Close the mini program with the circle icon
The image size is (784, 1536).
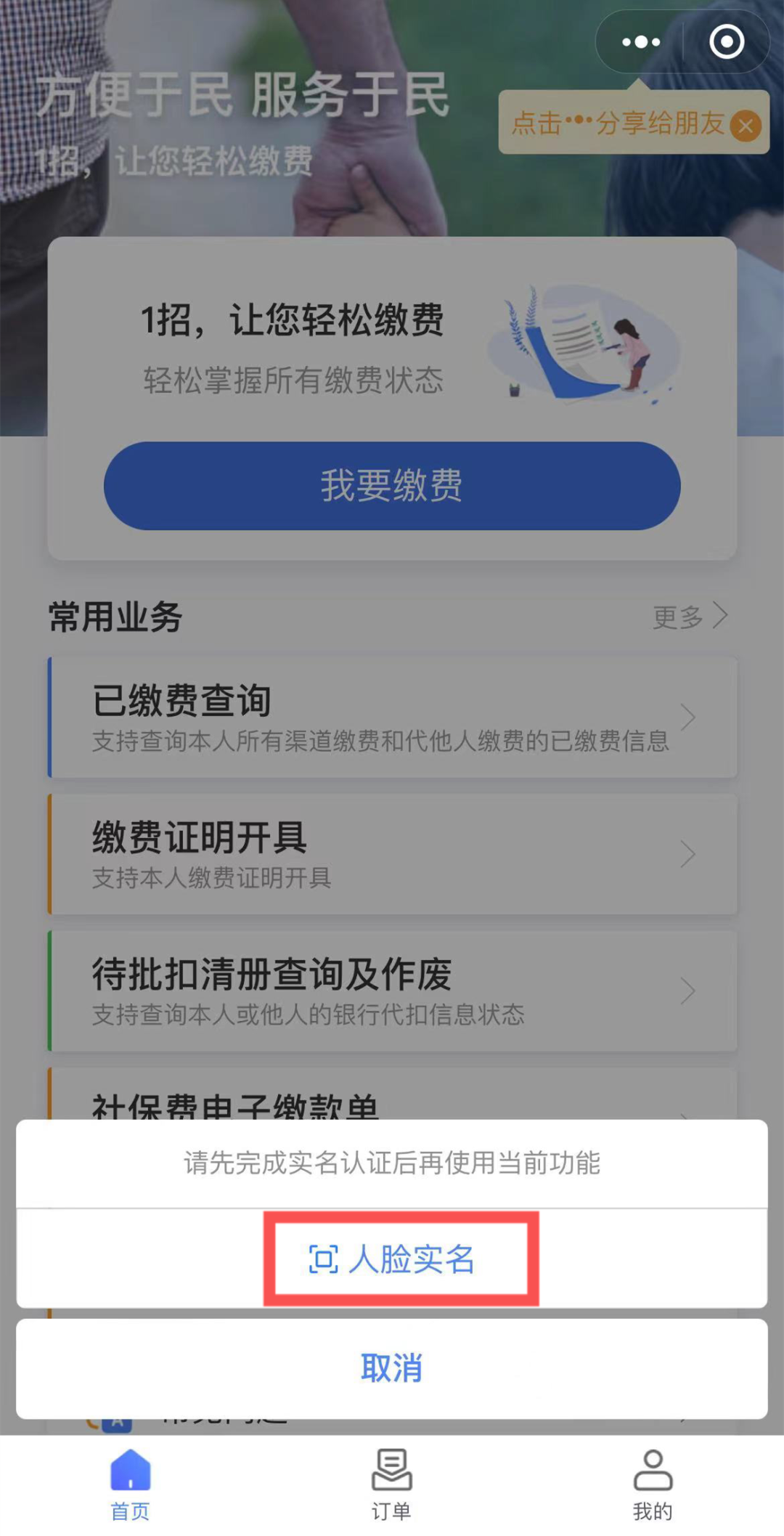click(x=727, y=42)
